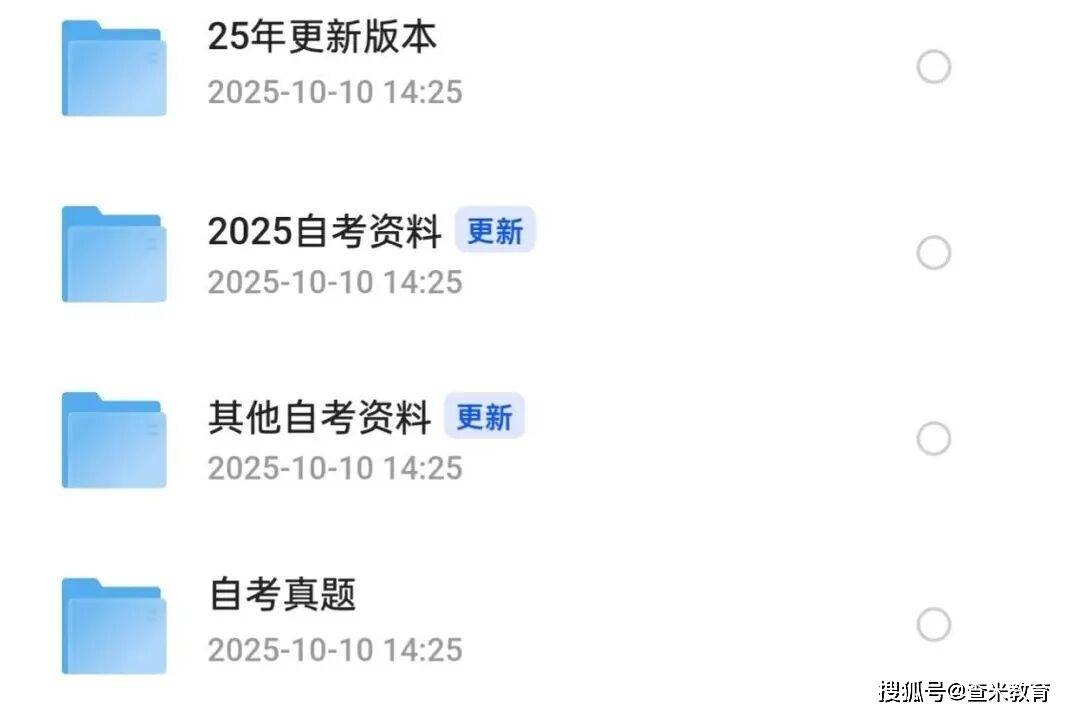Open the 其他自考资料 folder
The width and height of the screenshot is (1075, 715).
(319, 418)
